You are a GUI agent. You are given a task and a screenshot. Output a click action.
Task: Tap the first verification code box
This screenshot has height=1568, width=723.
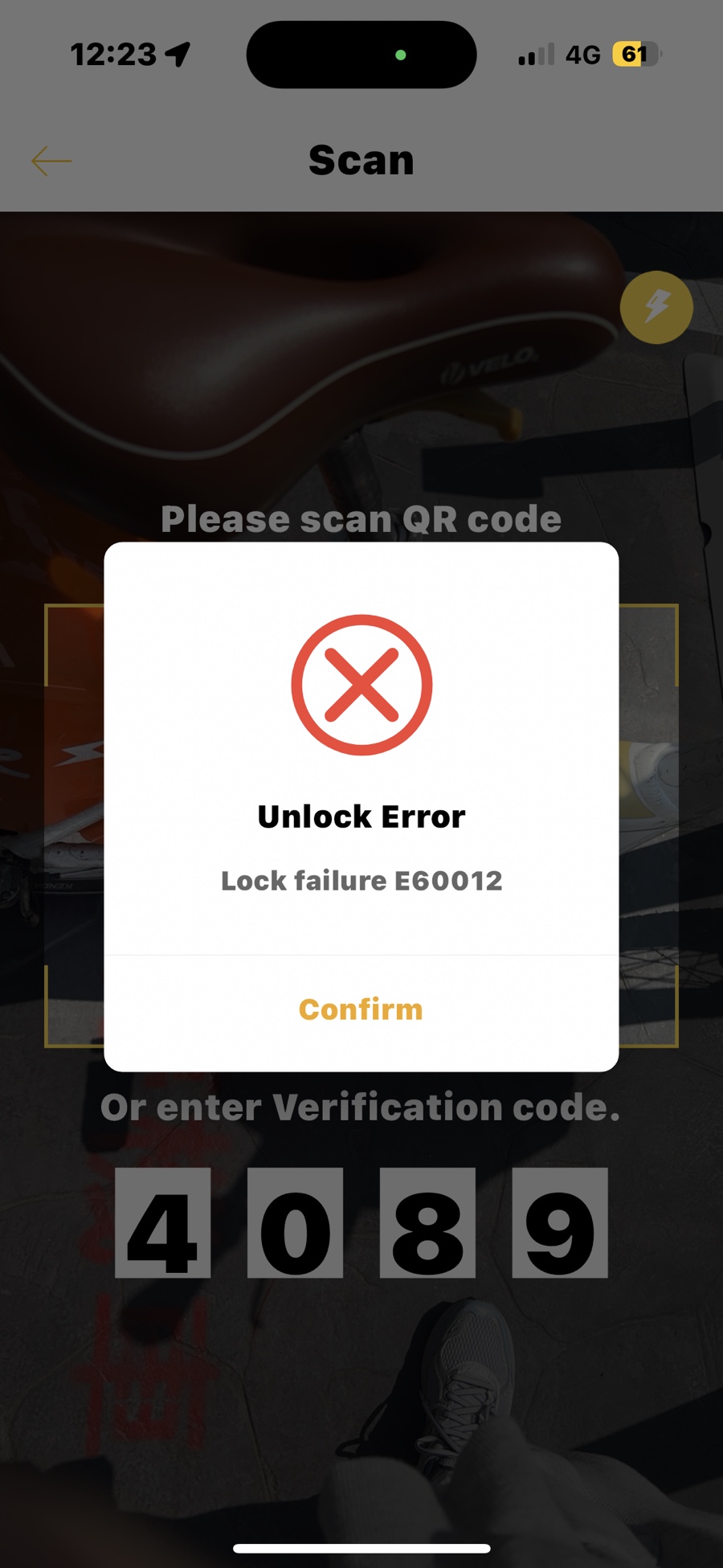point(163,1222)
